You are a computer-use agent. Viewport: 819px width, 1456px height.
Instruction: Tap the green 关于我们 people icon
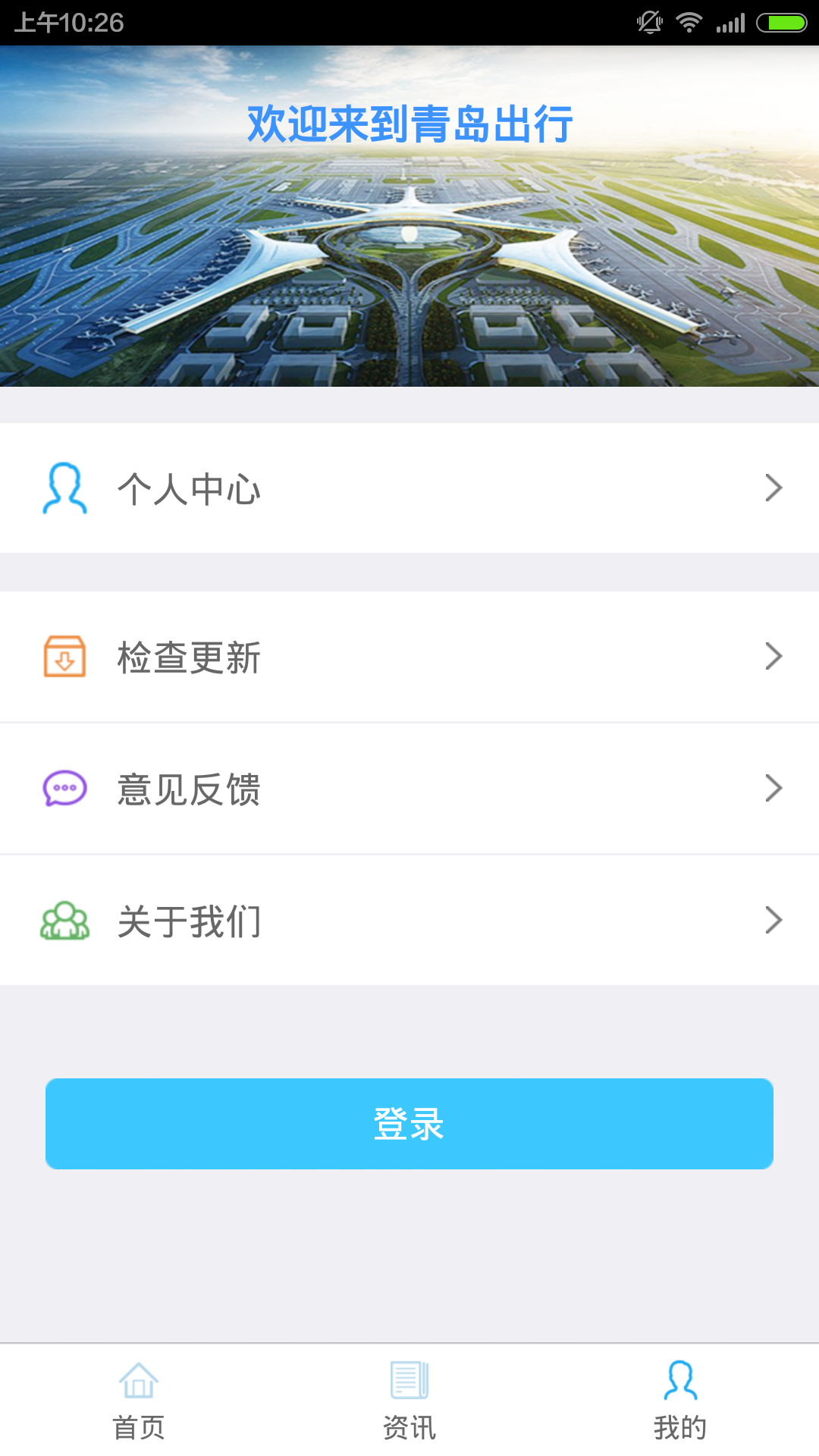(64, 920)
